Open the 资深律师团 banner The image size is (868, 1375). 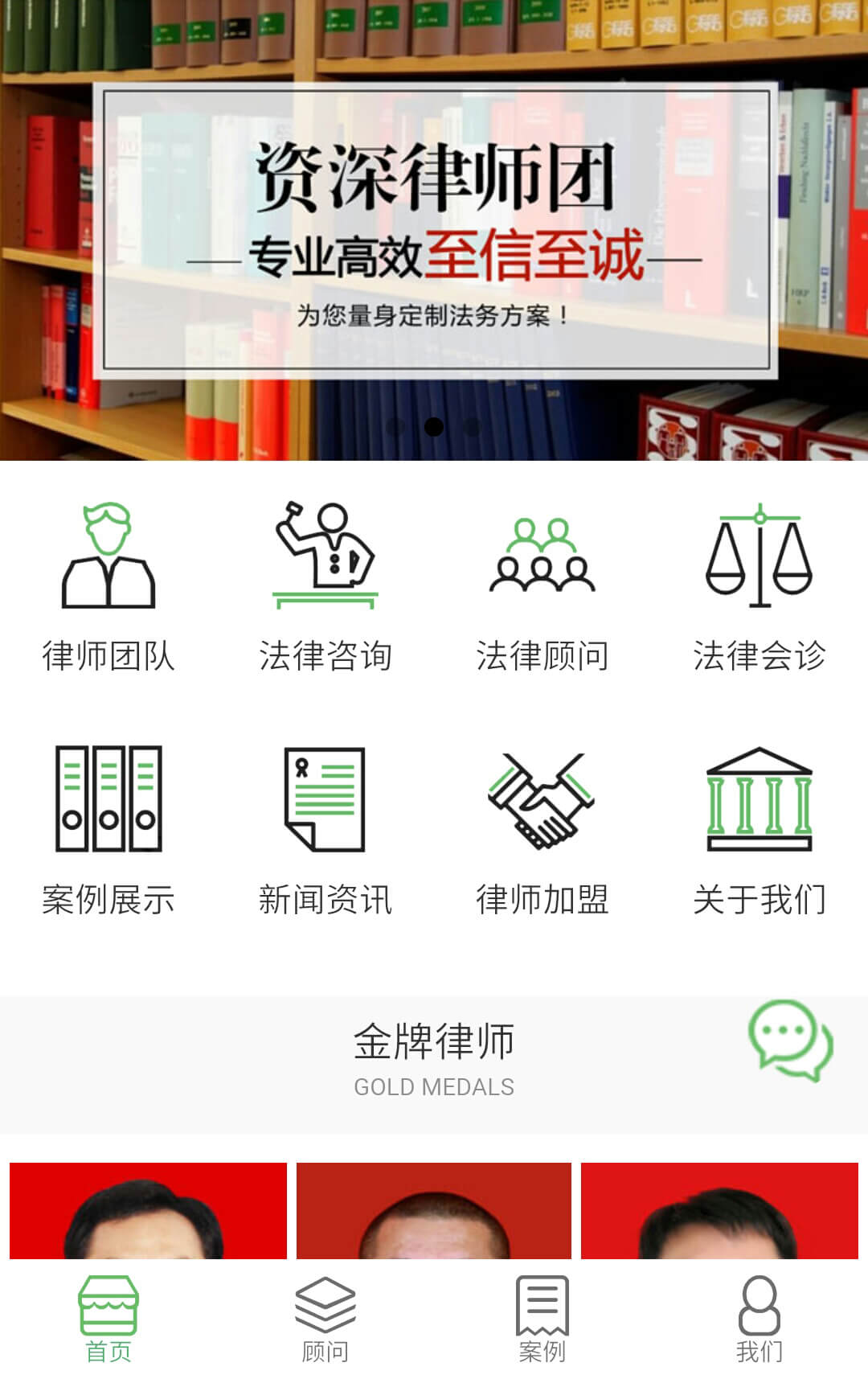click(434, 230)
